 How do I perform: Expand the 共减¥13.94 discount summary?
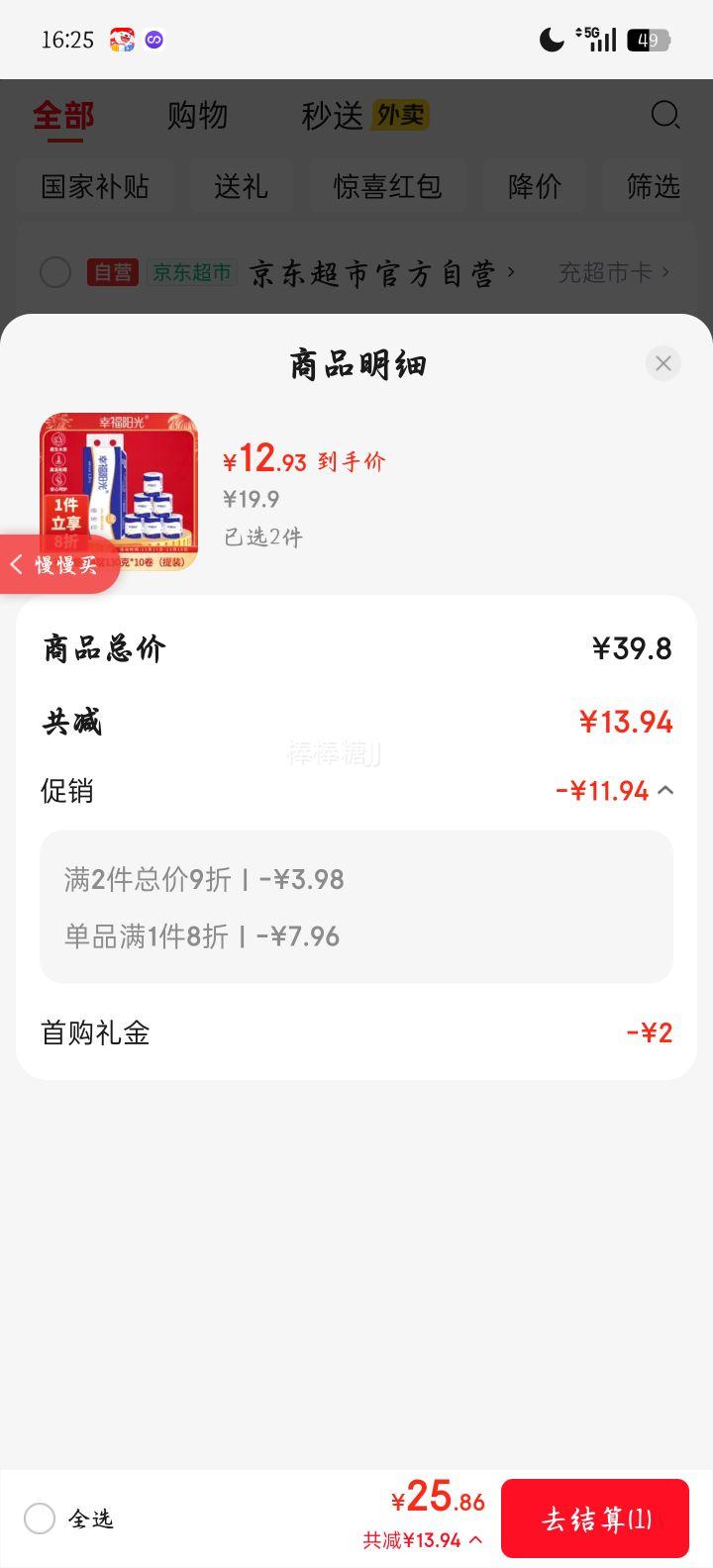[x=423, y=1541]
